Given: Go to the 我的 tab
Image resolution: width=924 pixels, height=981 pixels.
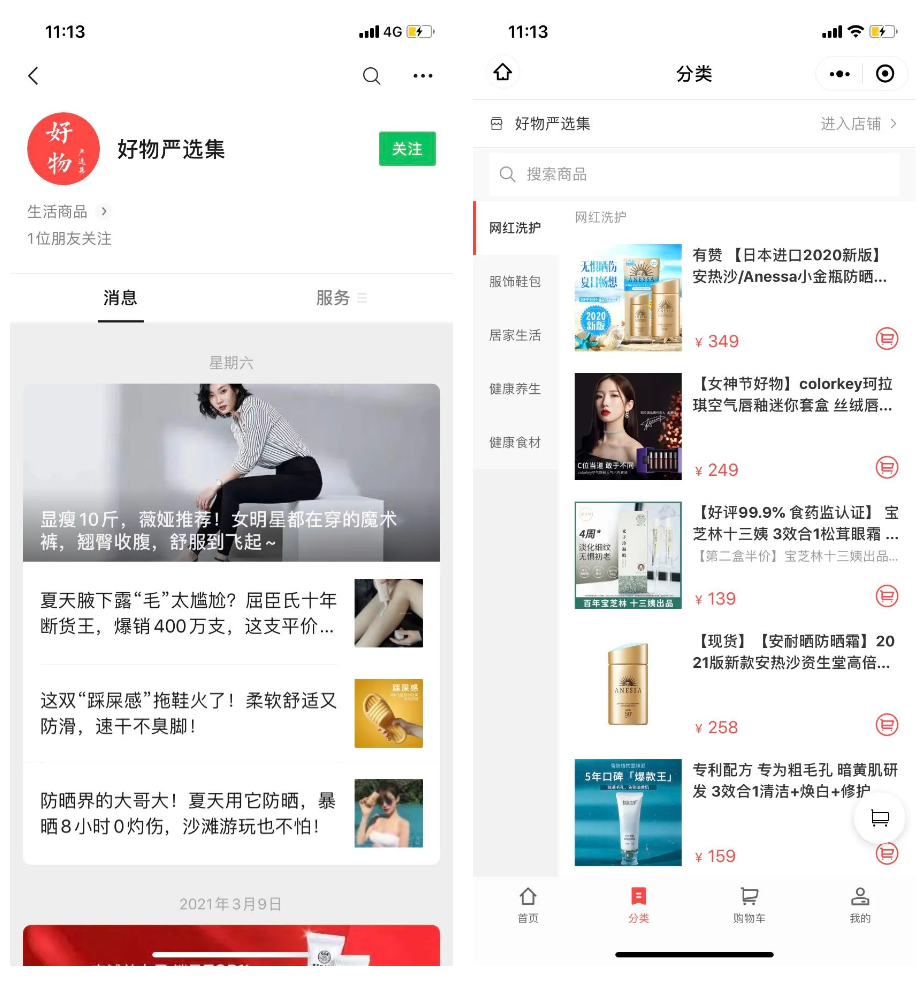Looking at the screenshot, I should pos(859,904).
